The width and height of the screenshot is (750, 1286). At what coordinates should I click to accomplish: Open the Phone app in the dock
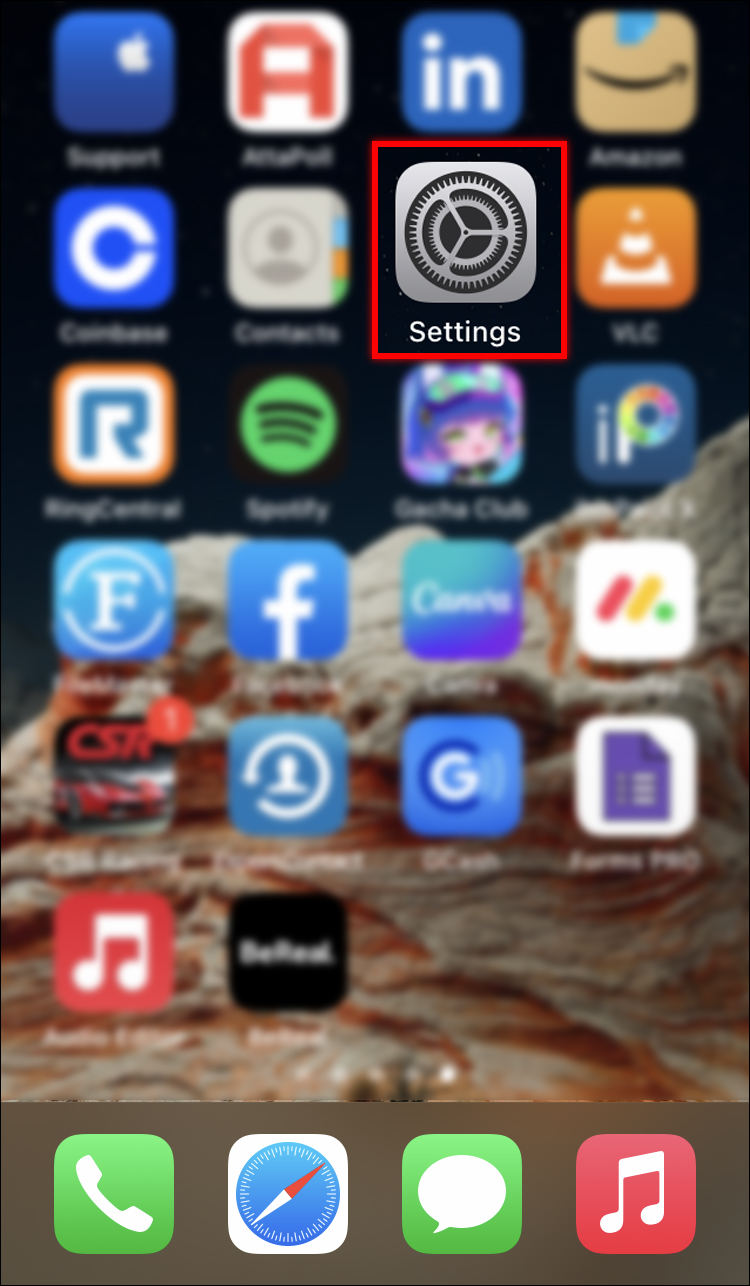click(x=114, y=1193)
